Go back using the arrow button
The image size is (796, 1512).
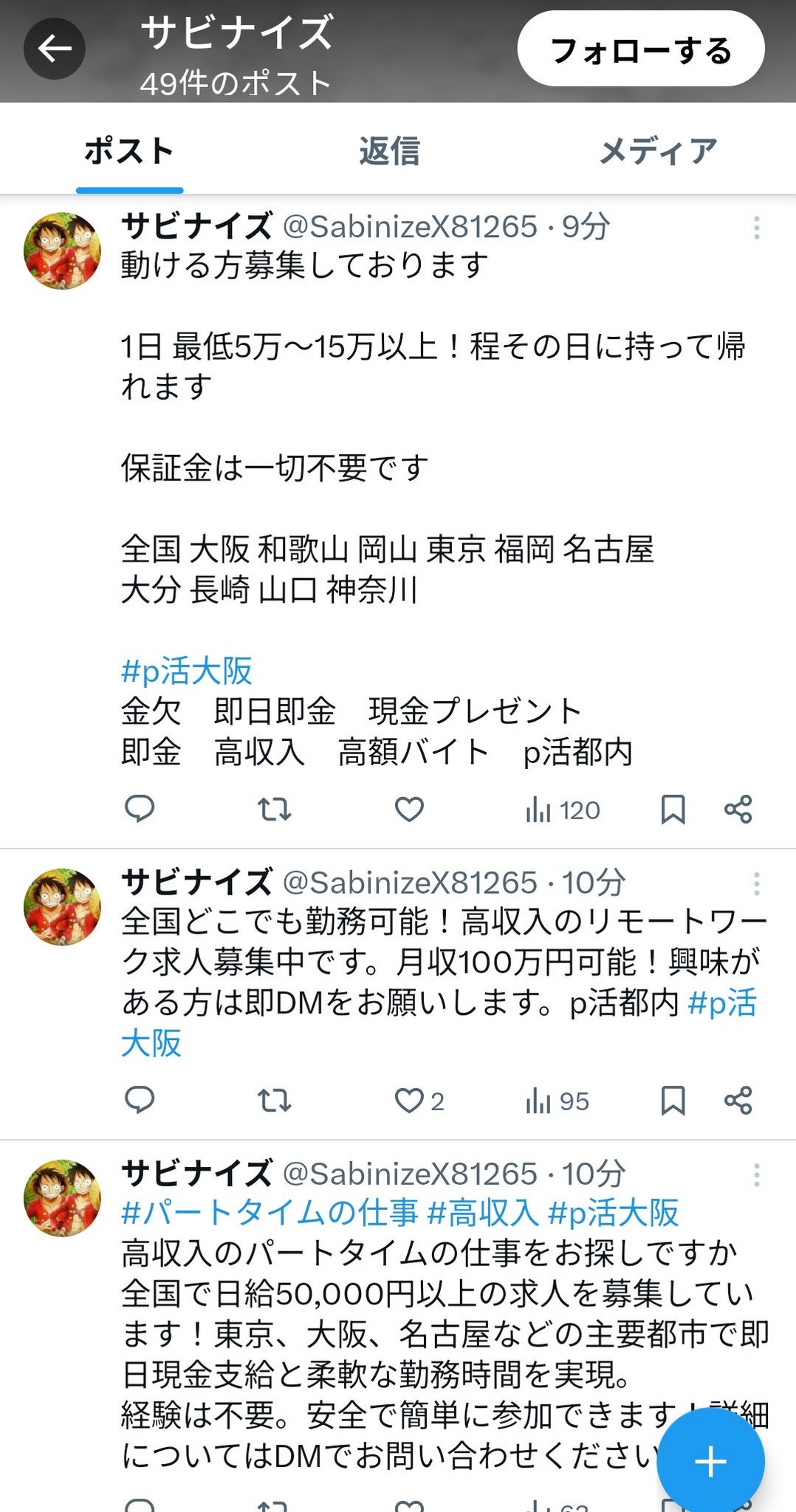point(54,49)
